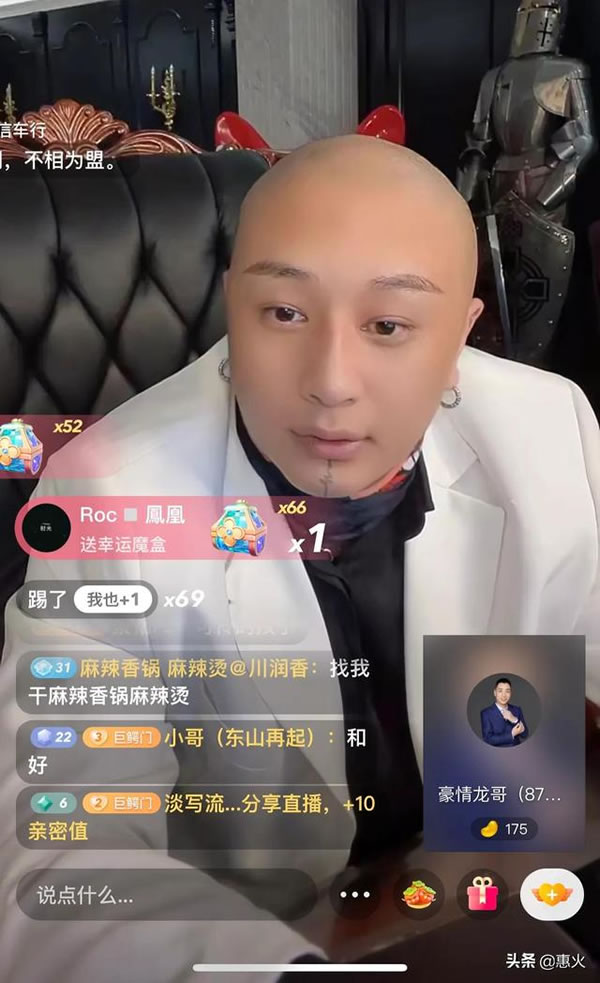The width and height of the screenshot is (600, 983).
Task: Open 淡写流's share-livestream message
Action: 195,816
